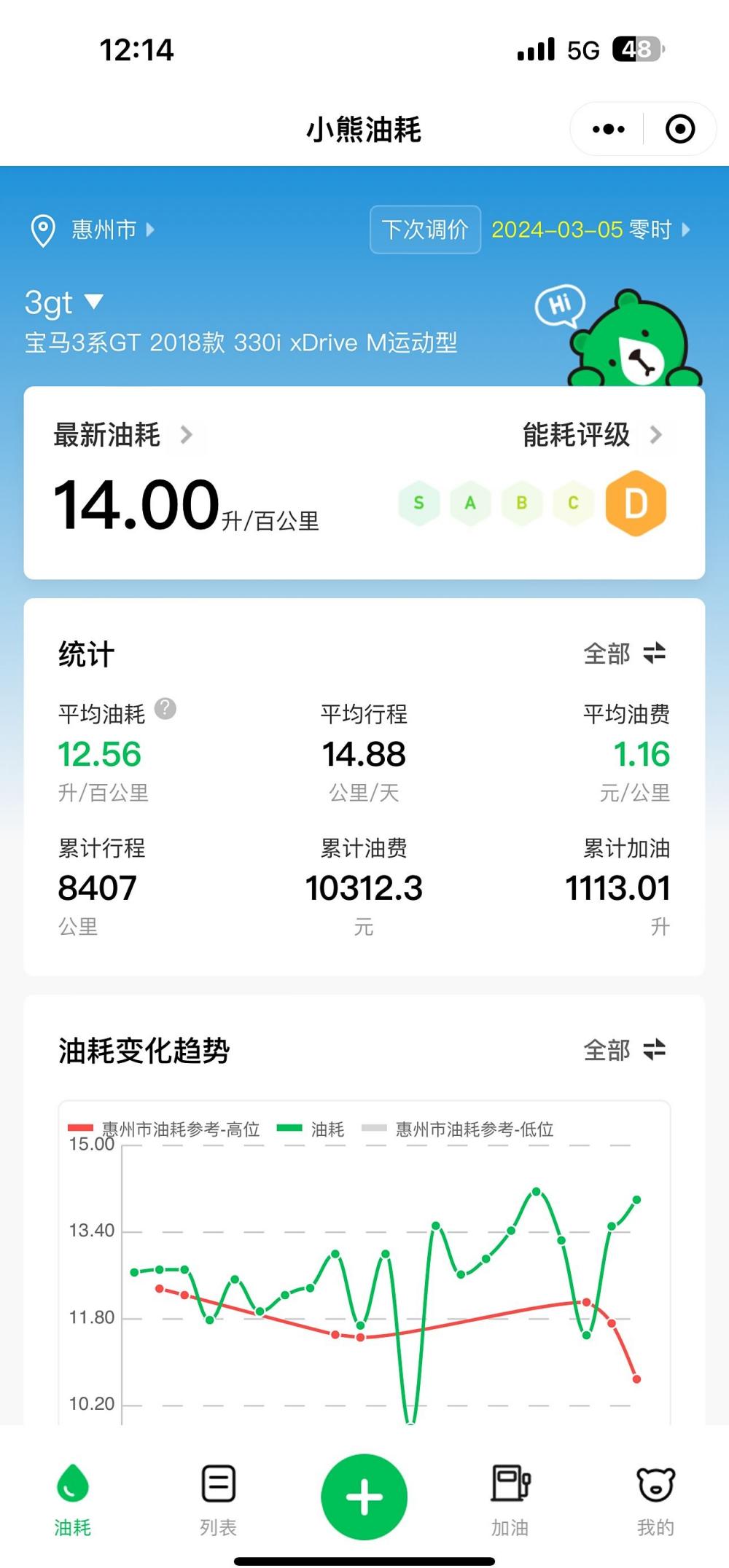This screenshot has height=1568, width=729.
Task: Open the 能耗评级 rating page
Action: (592, 435)
